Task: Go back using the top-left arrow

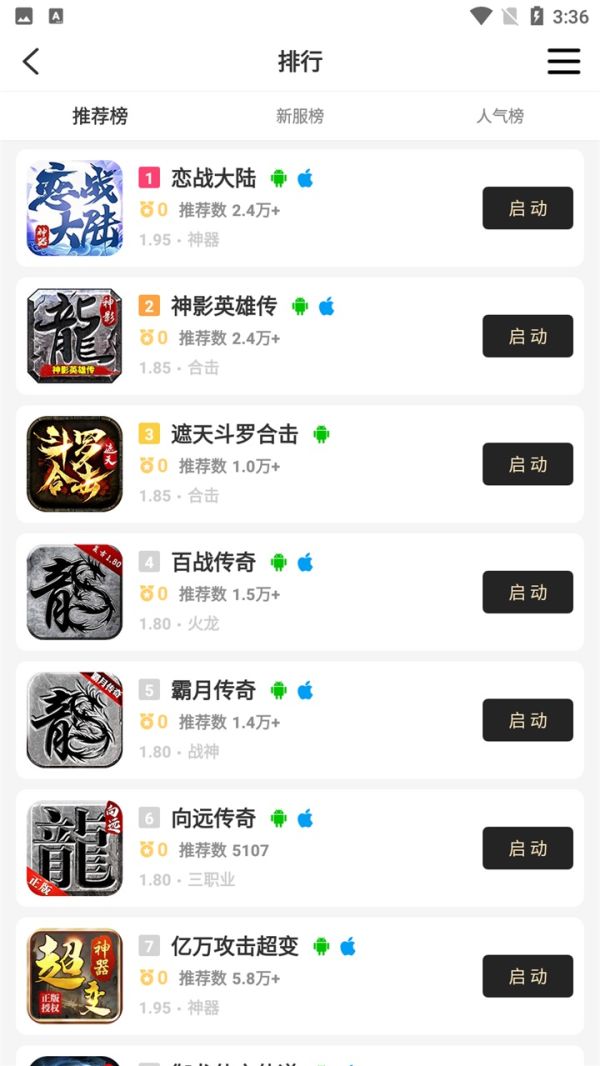Action: 31,61
